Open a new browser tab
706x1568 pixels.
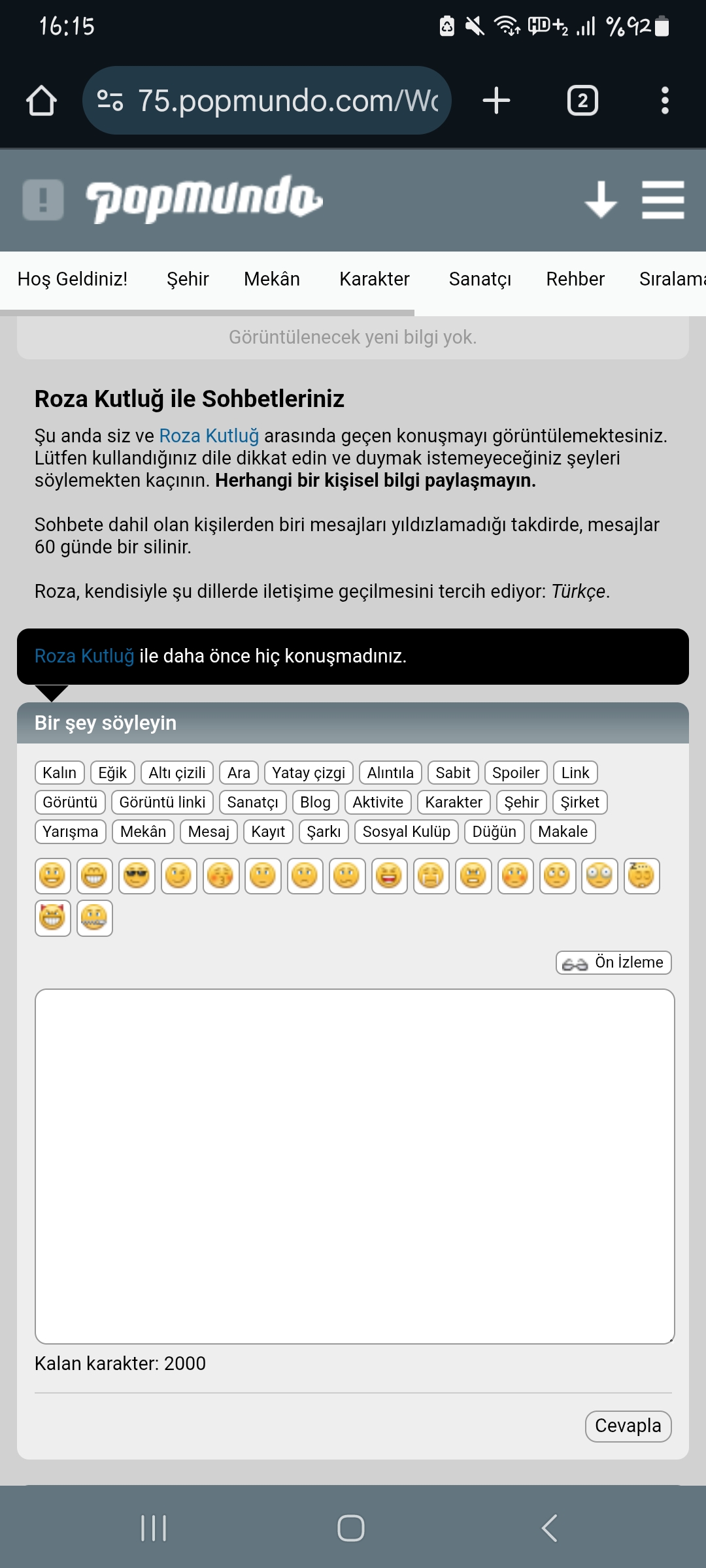[x=496, y=101]
